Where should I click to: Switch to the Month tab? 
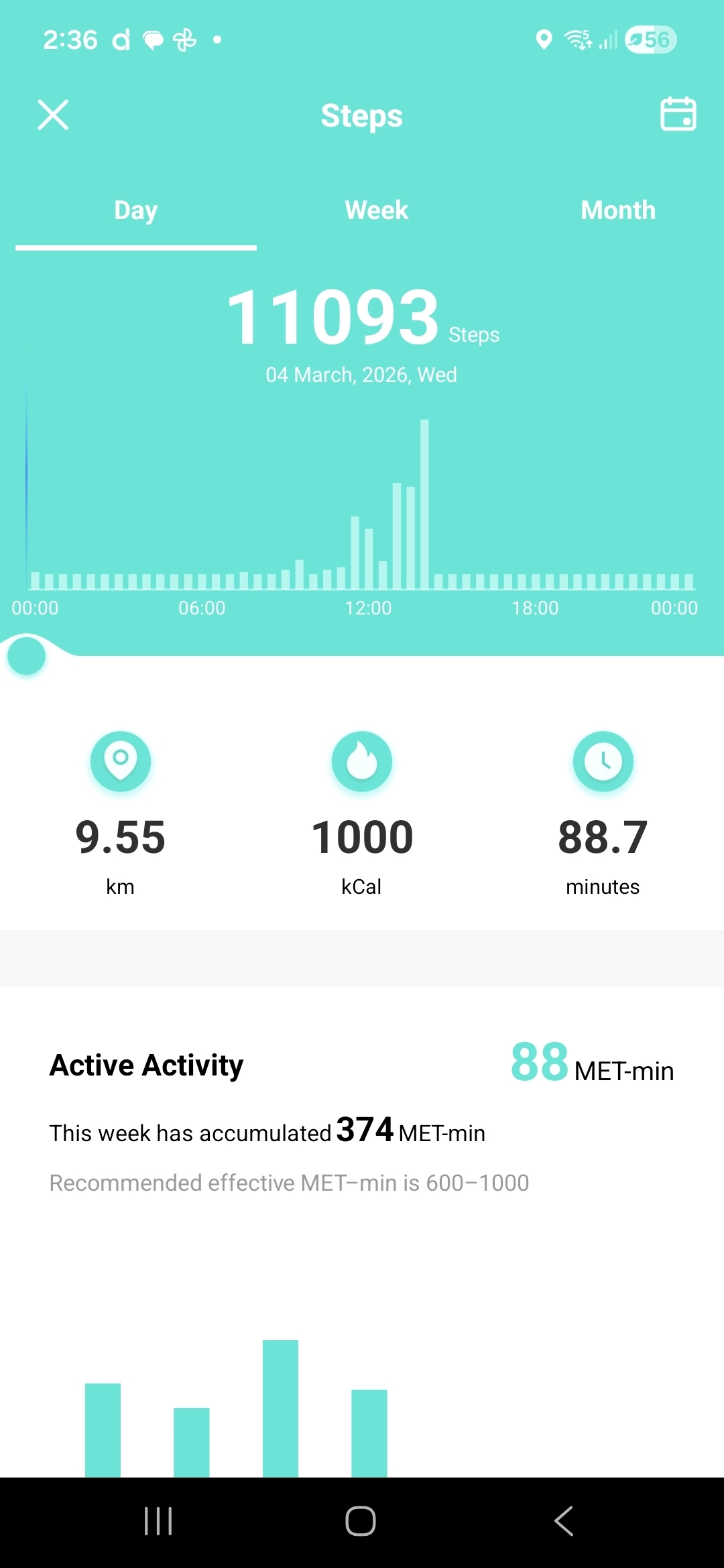[617, 210]
